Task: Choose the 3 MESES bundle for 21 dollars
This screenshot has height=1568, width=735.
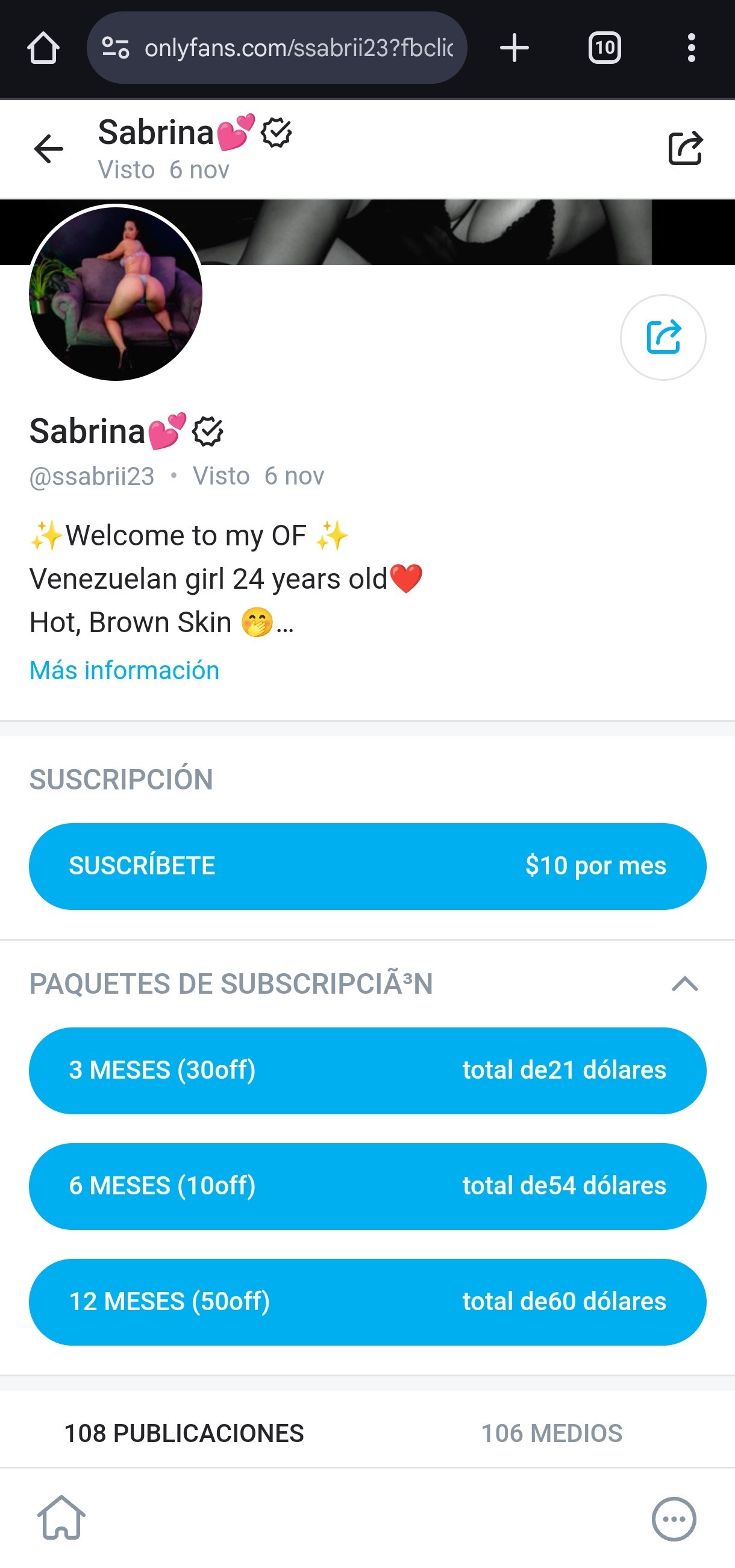Action: (x=367, y=1070)
